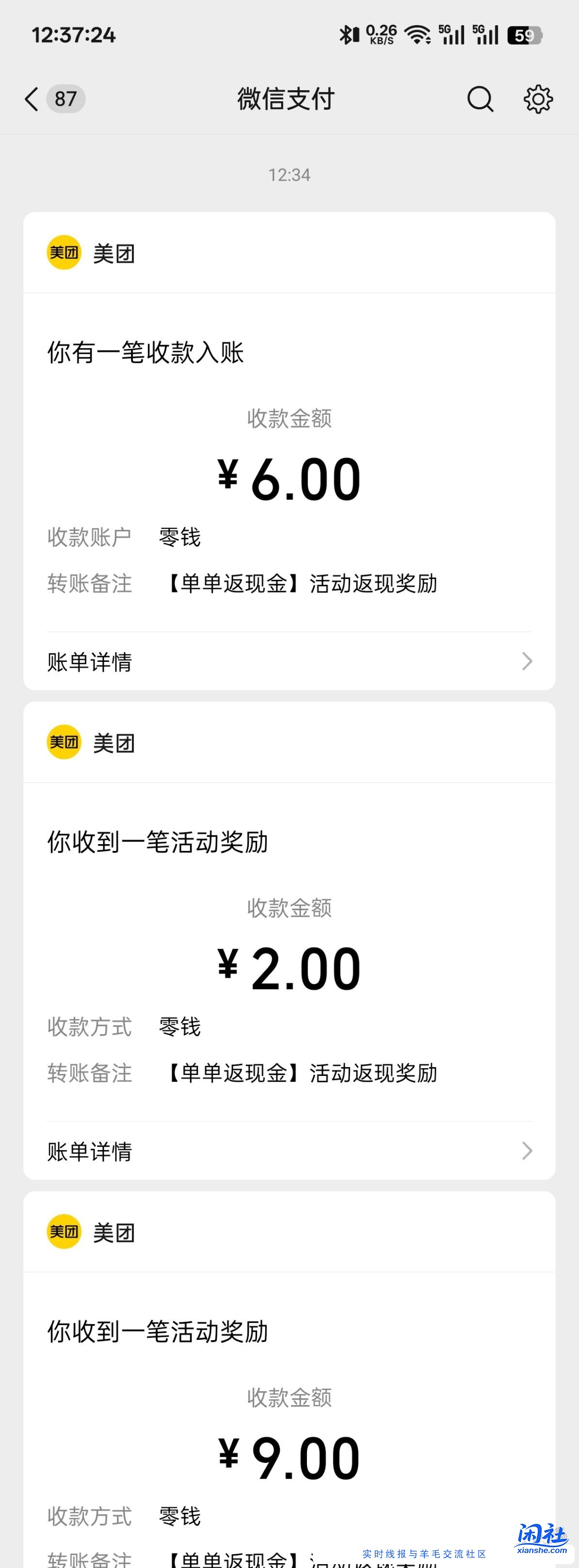Select the 微信支付 title header
This screenshot has height=1568, width=579.
click(286, 98)
